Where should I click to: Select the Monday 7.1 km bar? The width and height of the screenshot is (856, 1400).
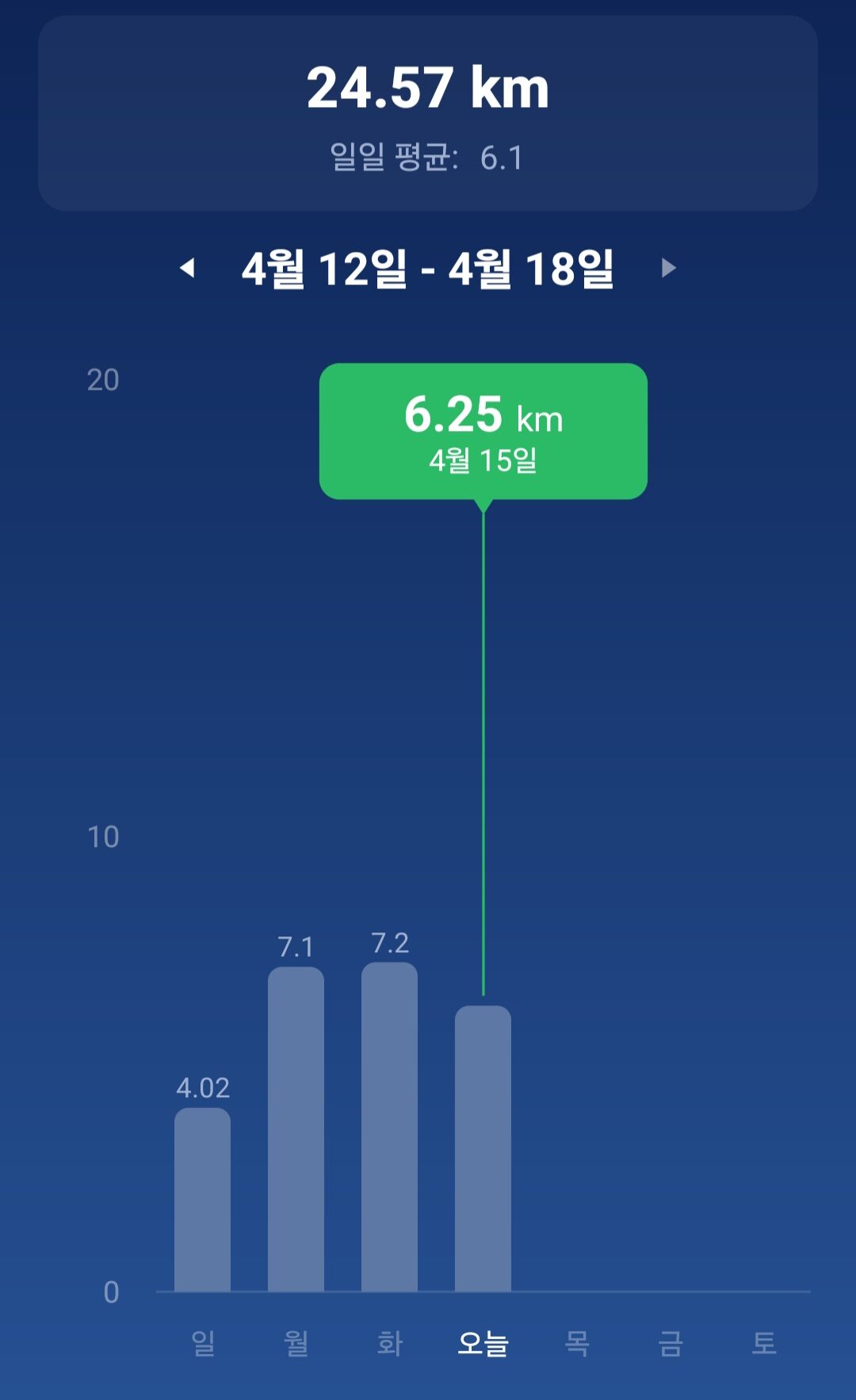pyautogui.click(x=296, y=1129)
